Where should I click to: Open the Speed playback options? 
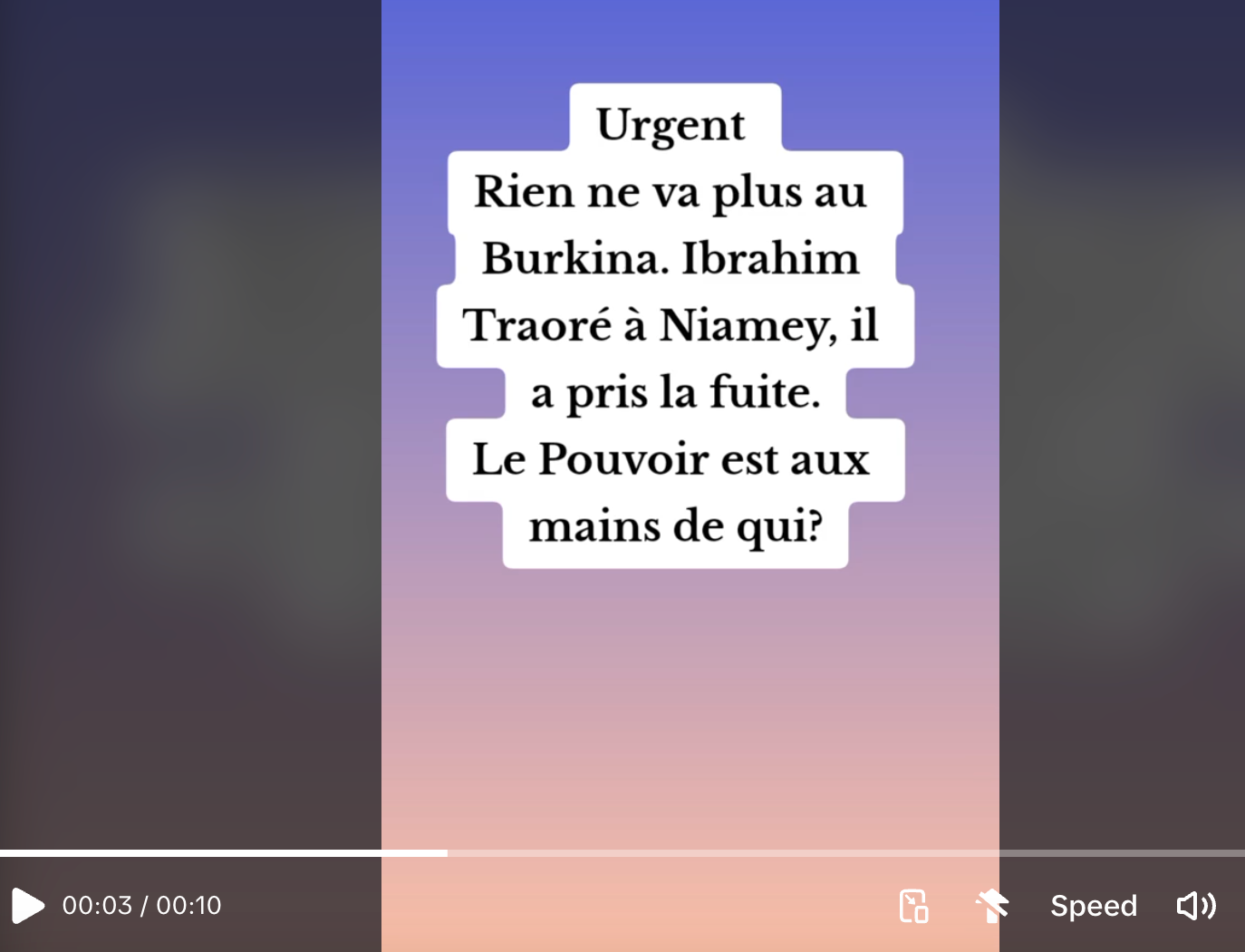coord(1093,906)
